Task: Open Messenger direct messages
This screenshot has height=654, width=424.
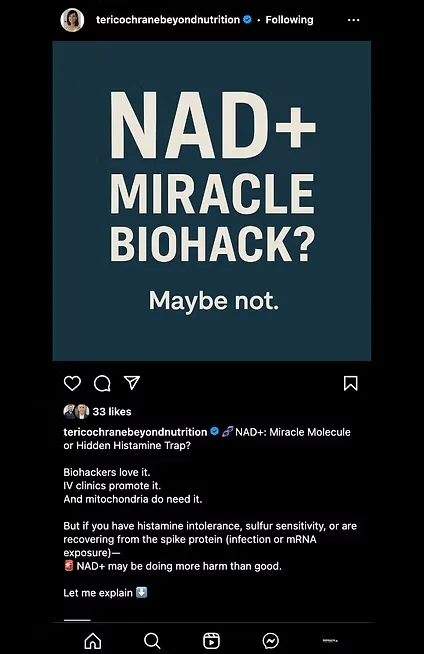Action: 271,640
